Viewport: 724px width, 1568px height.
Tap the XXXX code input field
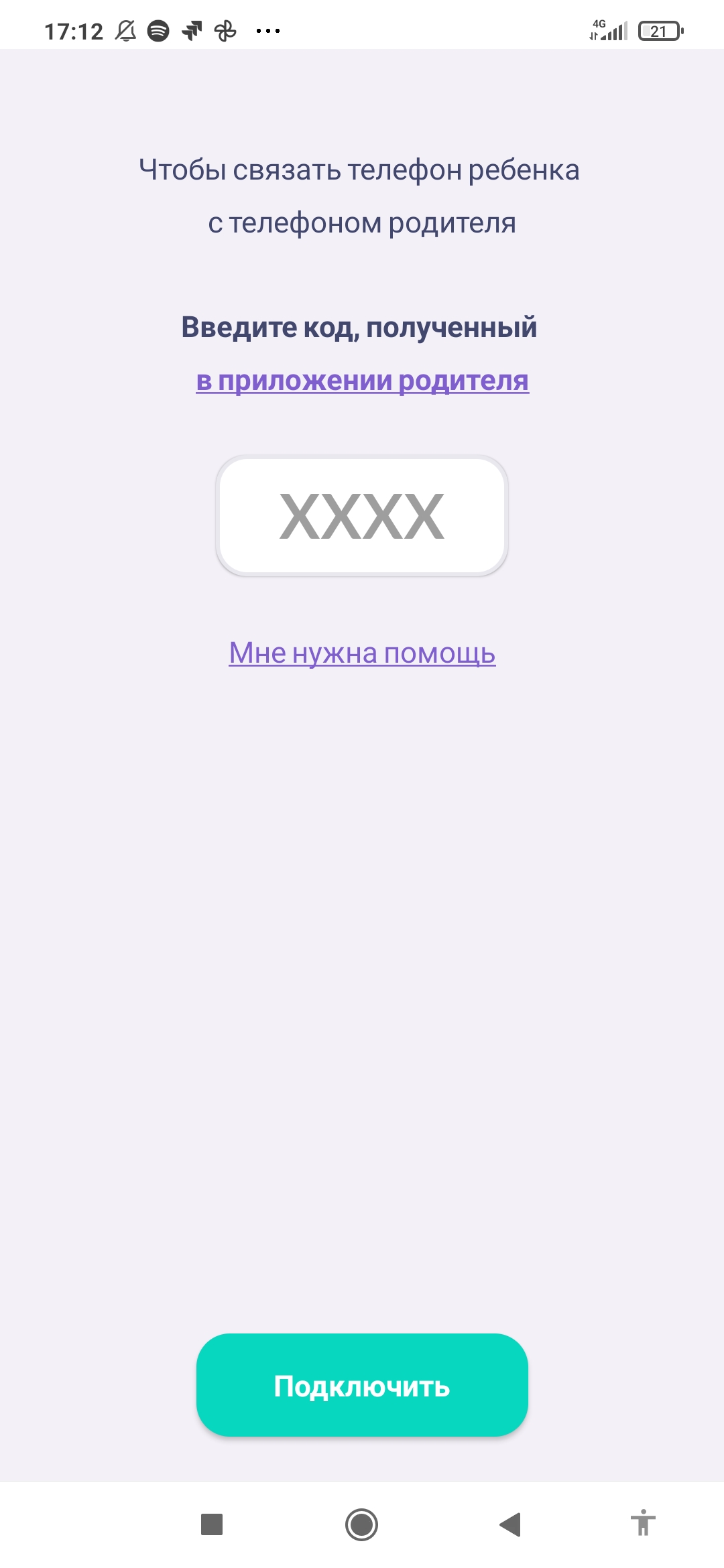click(362, 515)
